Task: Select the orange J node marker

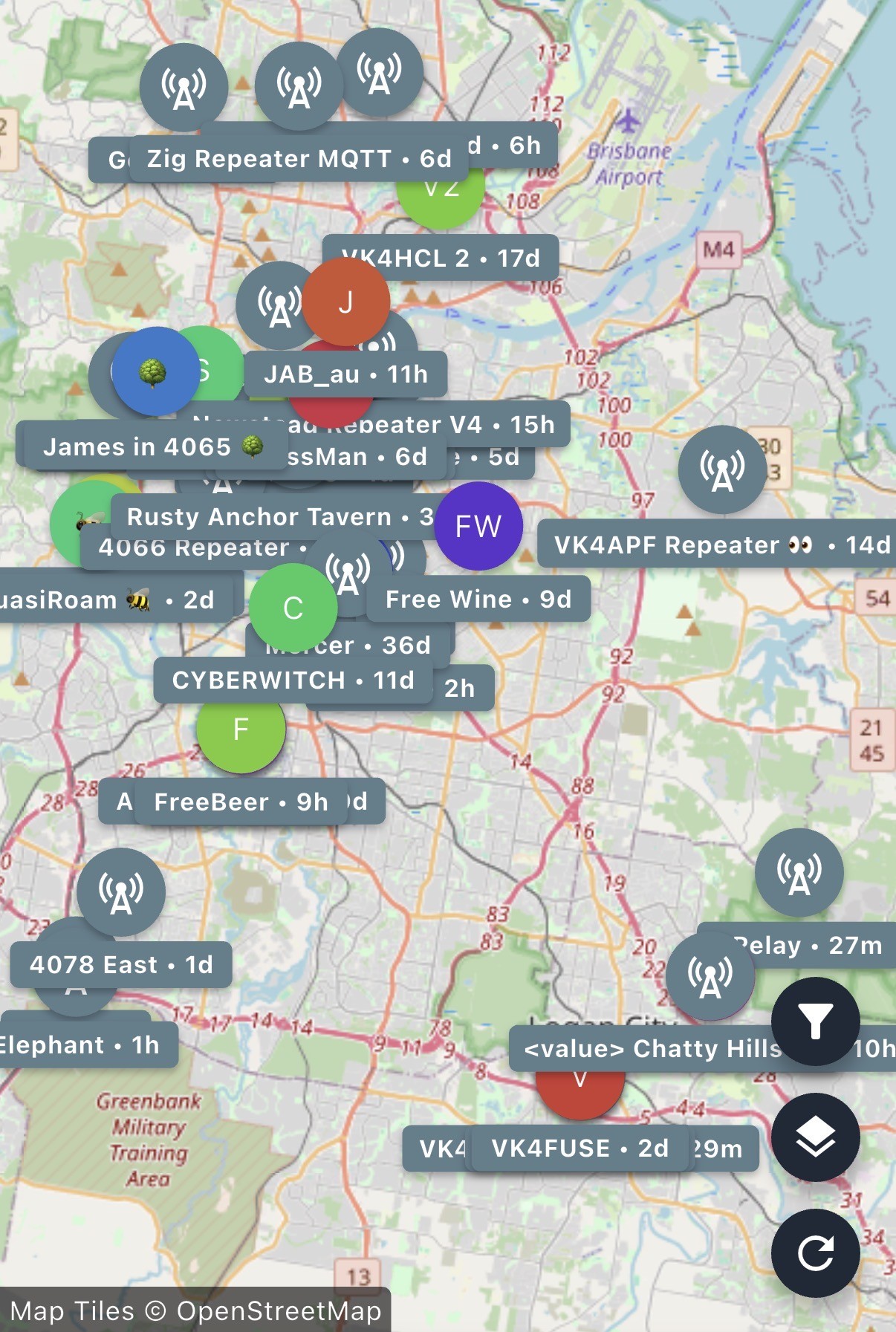Action: (345, 302)
